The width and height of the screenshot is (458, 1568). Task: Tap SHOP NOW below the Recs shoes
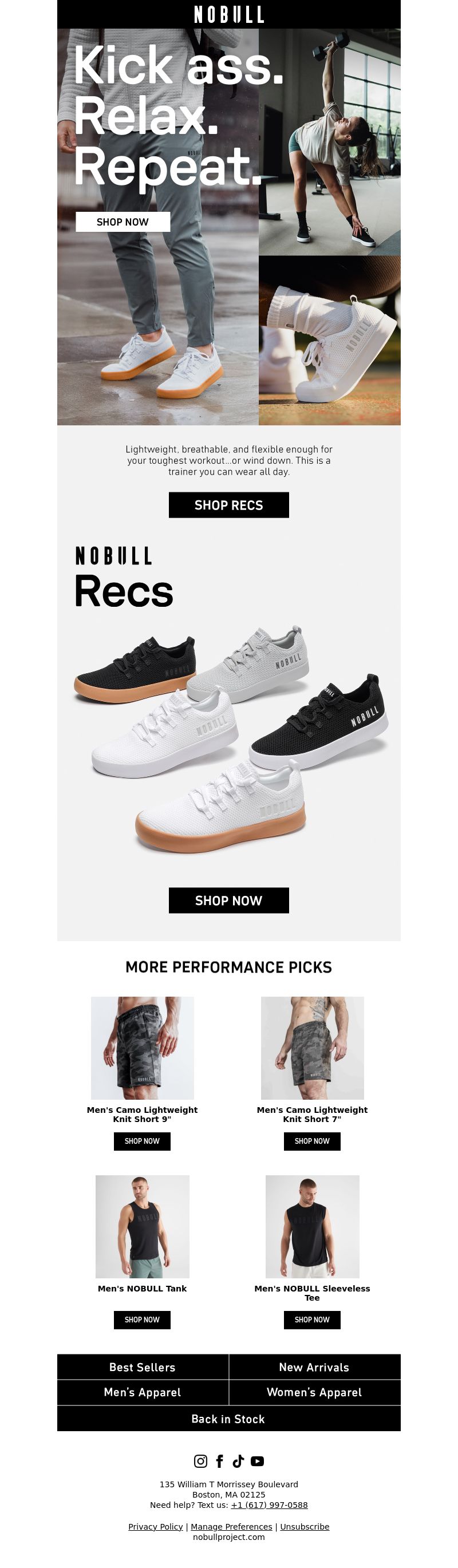tap(228, 900)
